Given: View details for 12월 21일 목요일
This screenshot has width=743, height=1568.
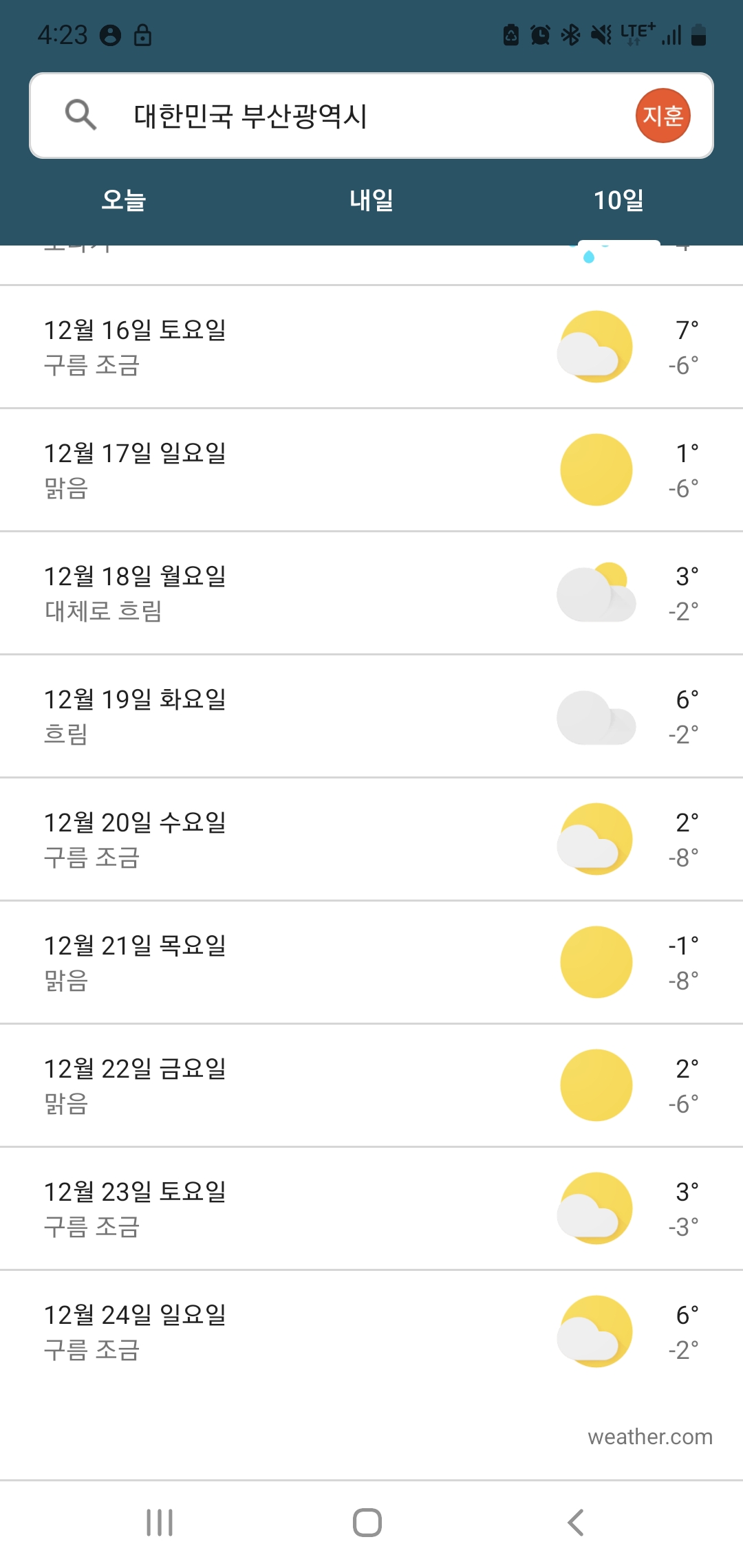Looking at the screenshot, I should click(x=371, y=963).
